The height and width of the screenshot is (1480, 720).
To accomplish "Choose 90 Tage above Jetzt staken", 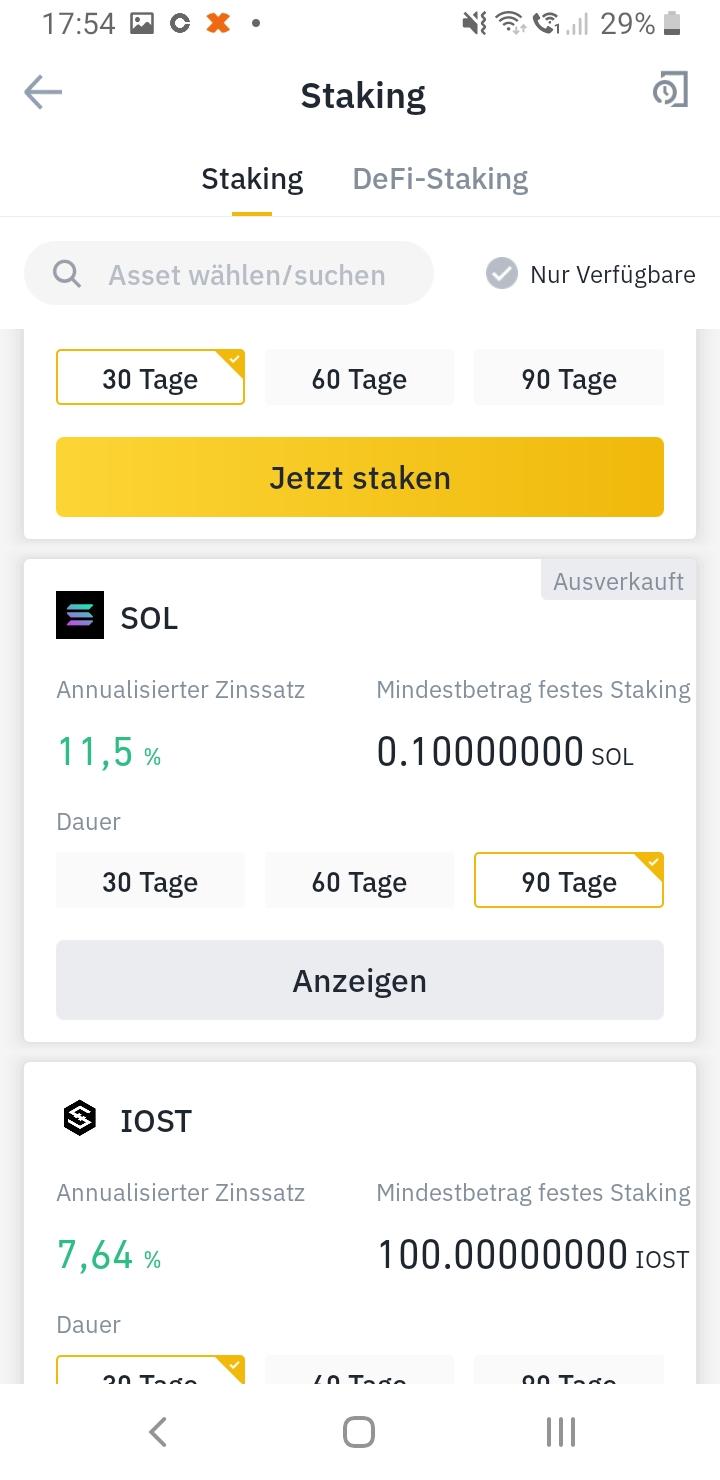I will click(x=569, y=378).
